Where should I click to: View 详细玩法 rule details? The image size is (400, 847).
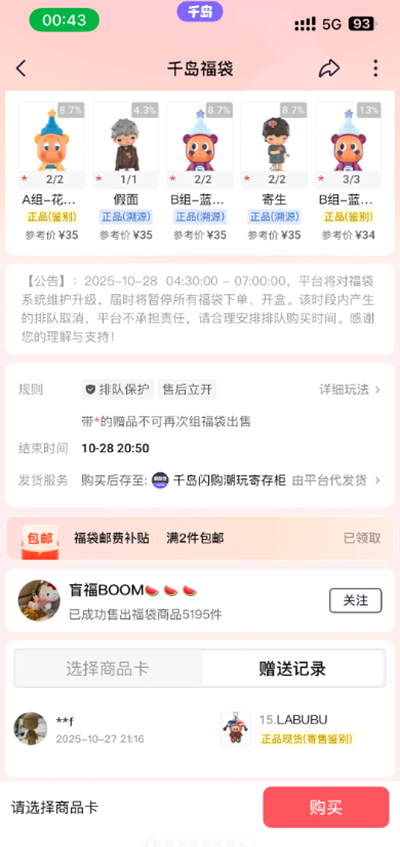click(x=350, y=389)
